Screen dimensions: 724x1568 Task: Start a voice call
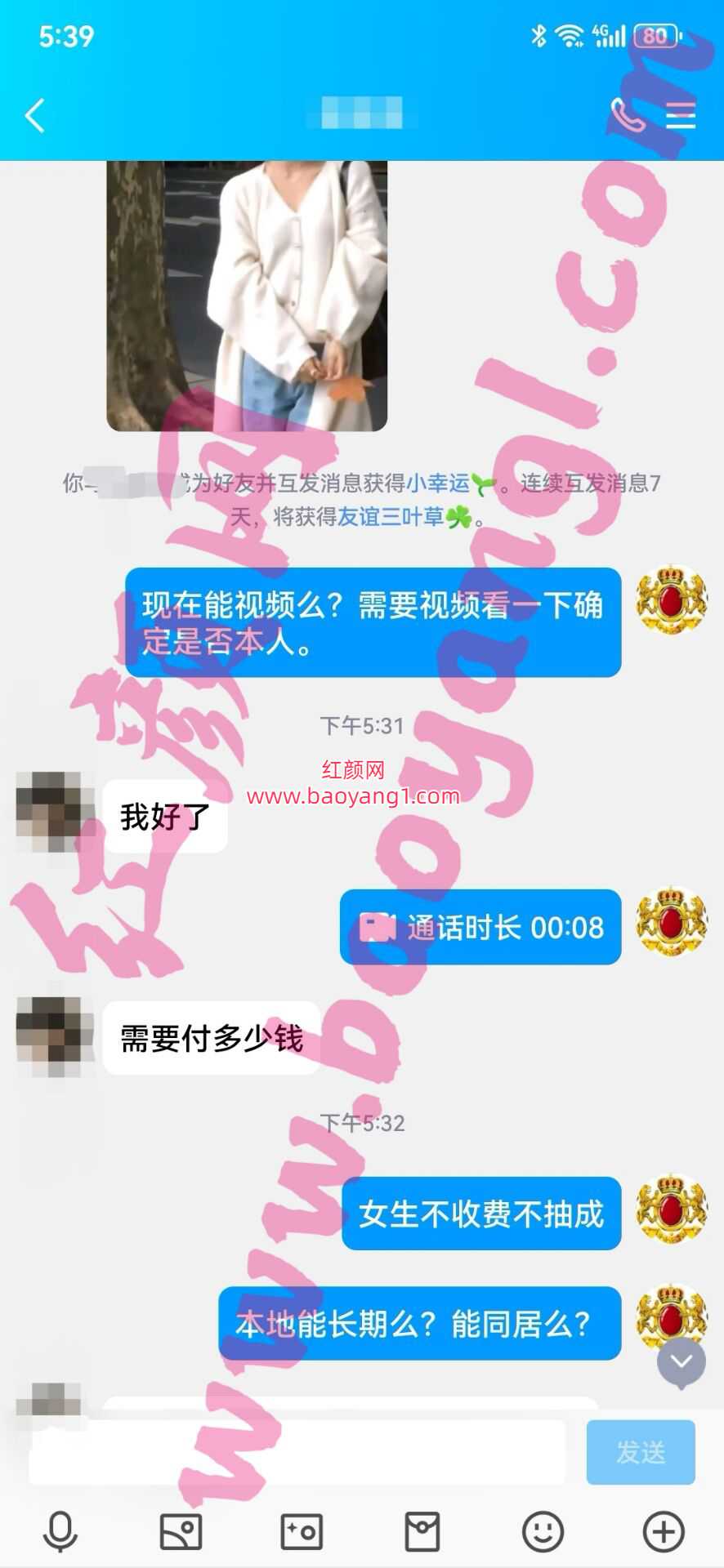(627, 115)
